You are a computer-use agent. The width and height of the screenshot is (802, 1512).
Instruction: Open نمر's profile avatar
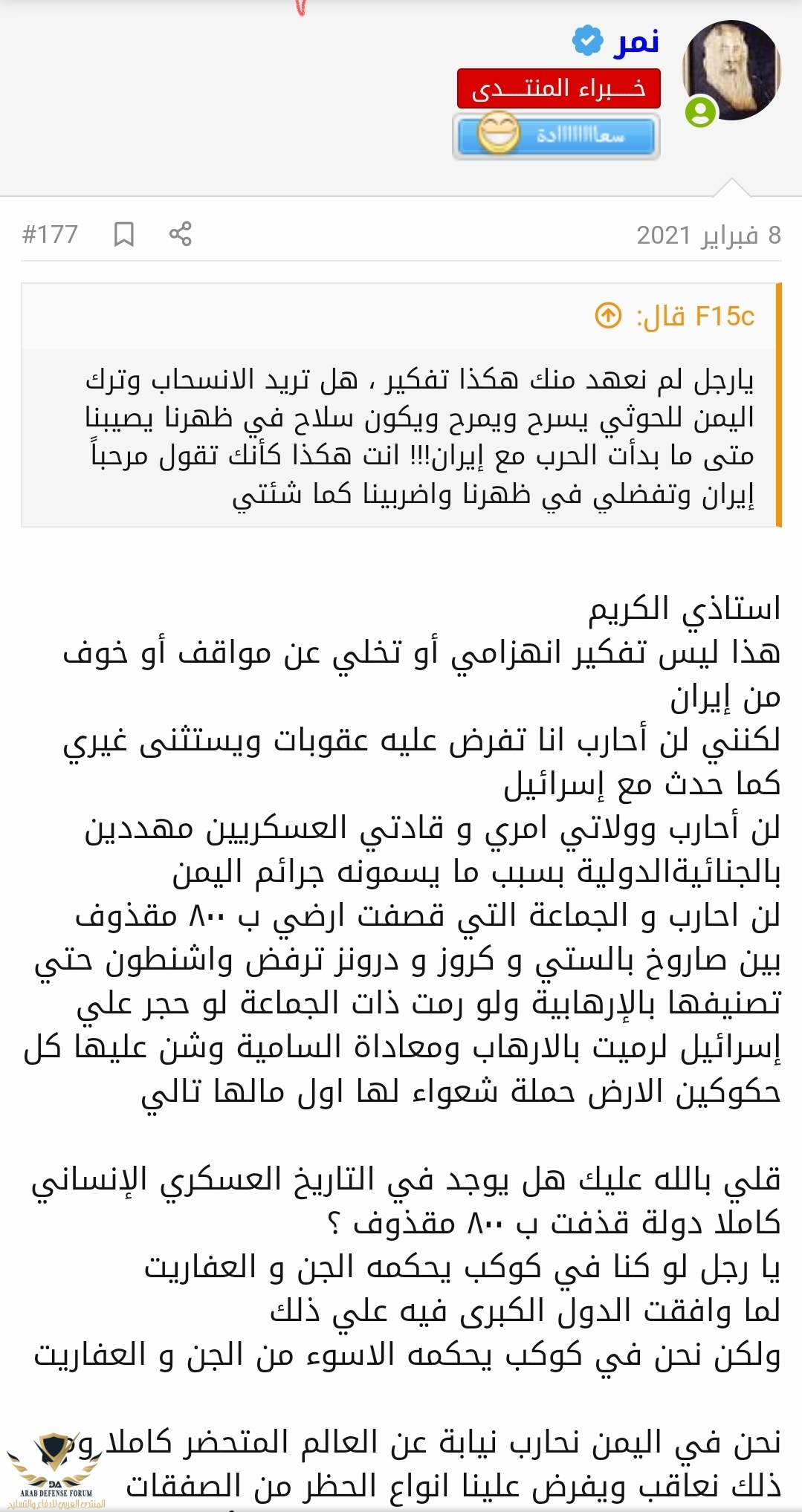pos(731,70)
